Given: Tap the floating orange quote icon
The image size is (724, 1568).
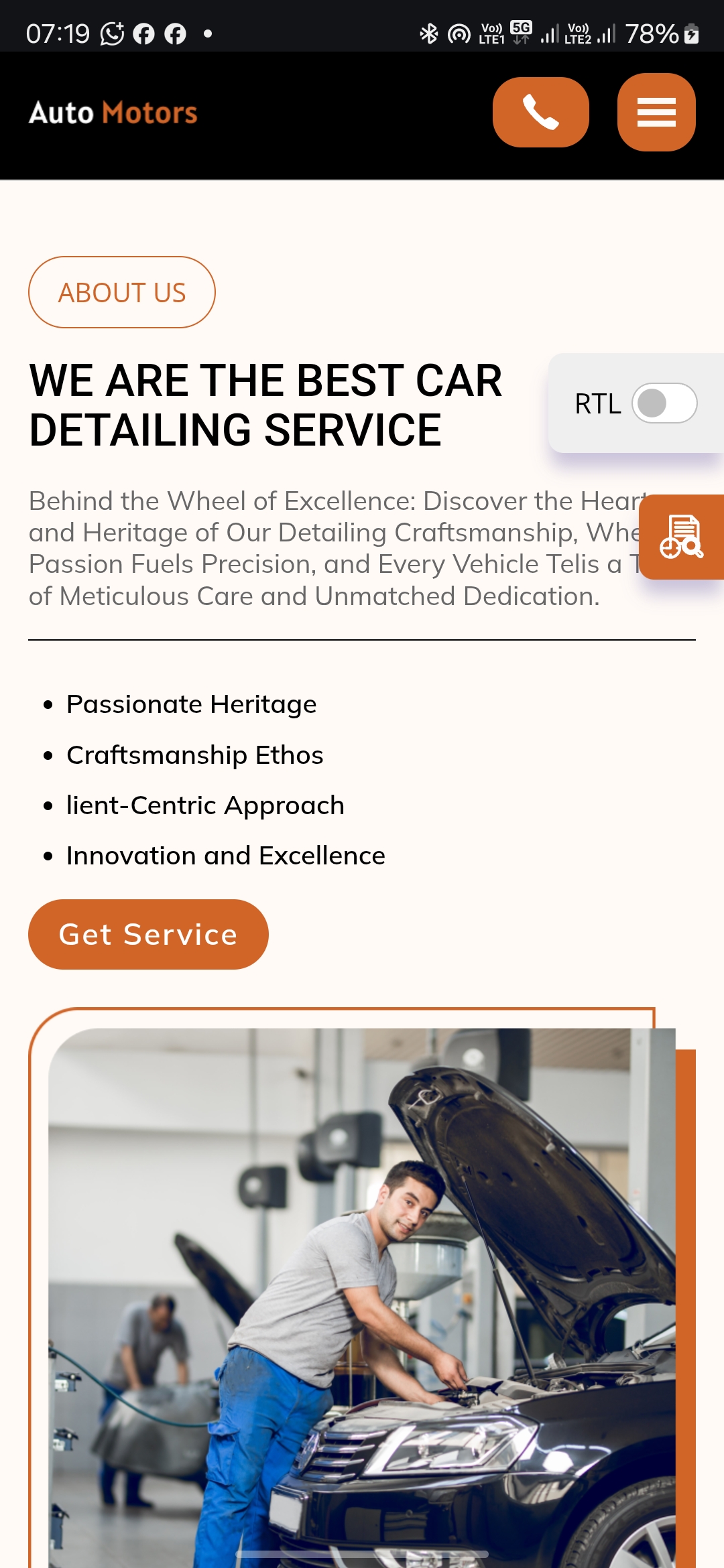Looking at the screenshot, I should tap(680, 537).
